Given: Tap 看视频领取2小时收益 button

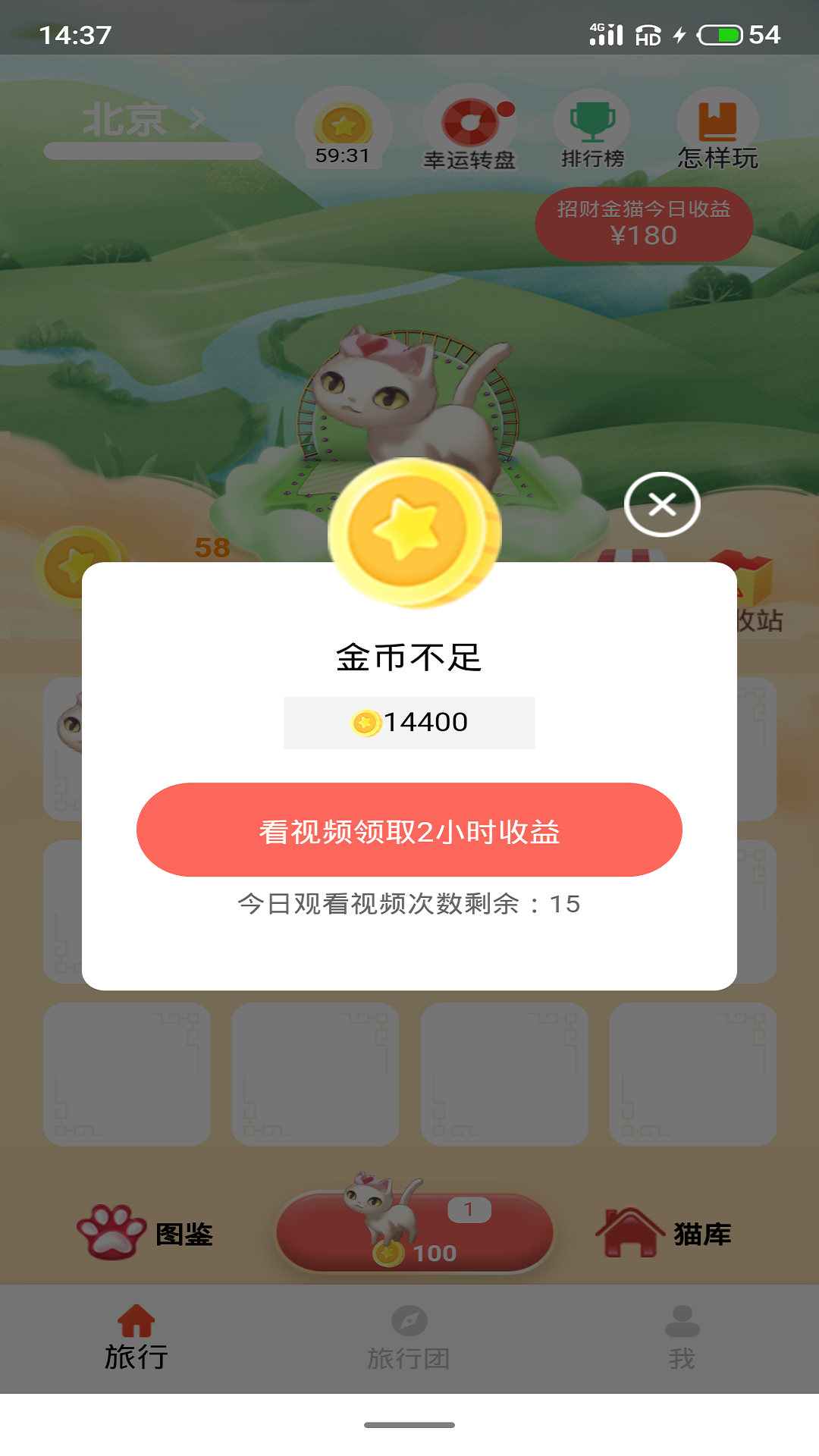Looking at the screenshot, I should click(409, 830).
